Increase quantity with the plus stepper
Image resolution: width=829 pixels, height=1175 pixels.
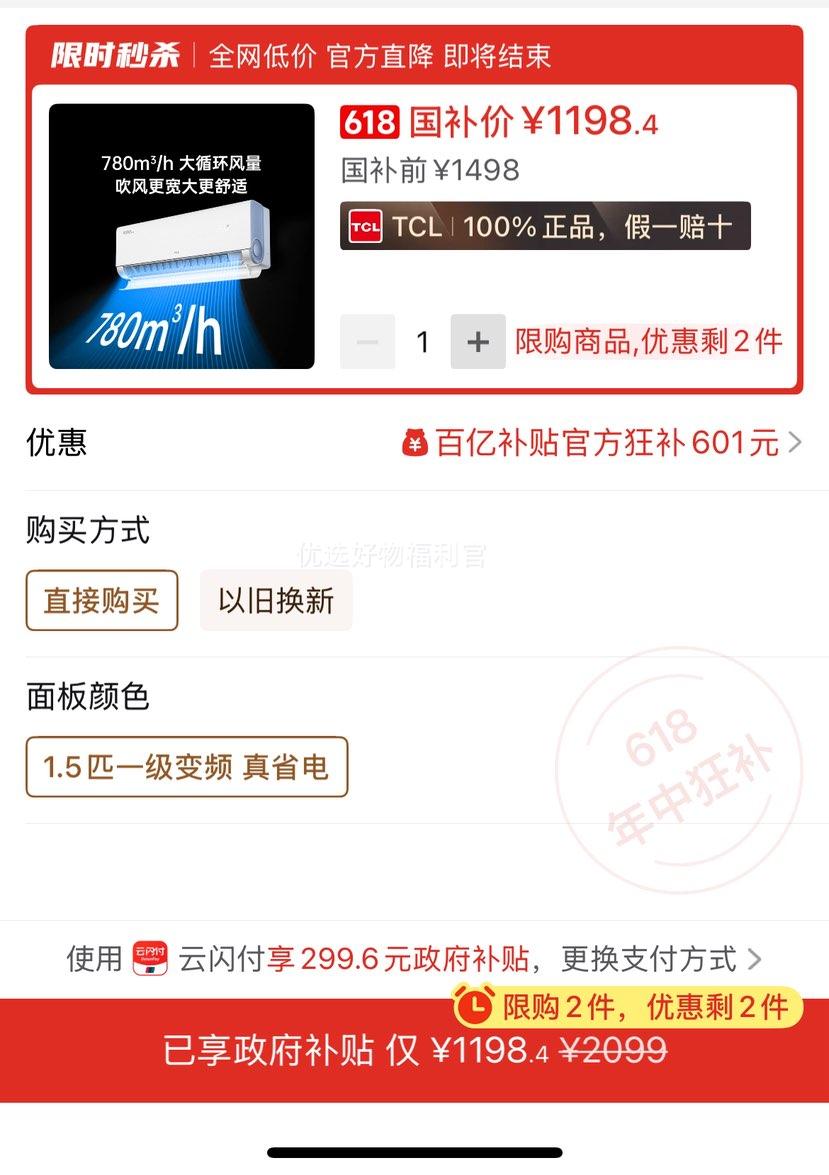tap(477, 341)
